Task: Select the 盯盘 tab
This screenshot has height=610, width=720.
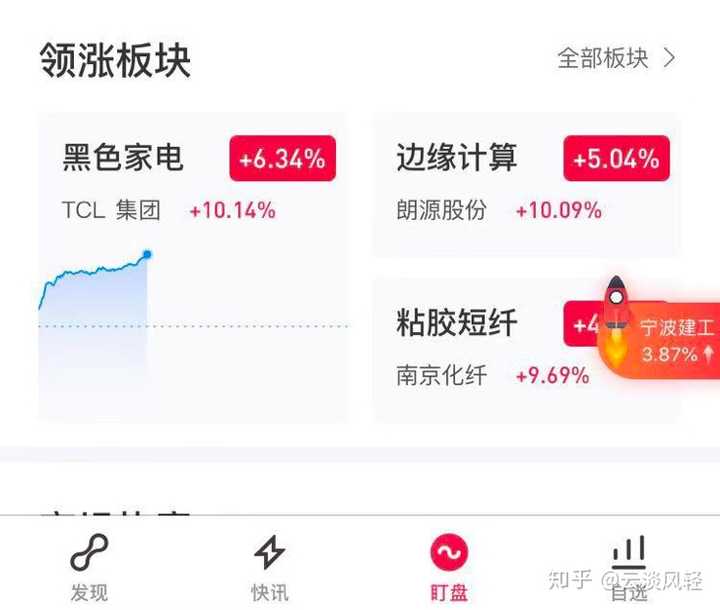Action: [x=449, y=568]
